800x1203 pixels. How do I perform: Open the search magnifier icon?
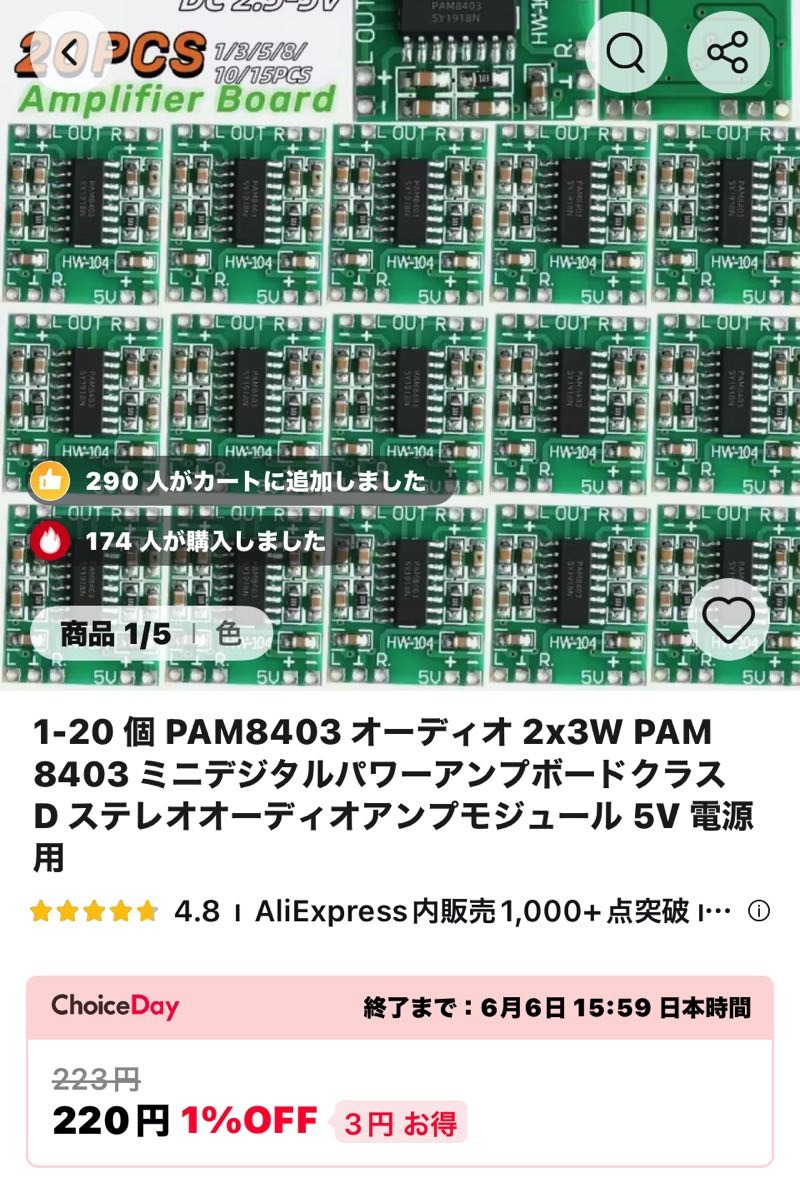click(626, 53)
